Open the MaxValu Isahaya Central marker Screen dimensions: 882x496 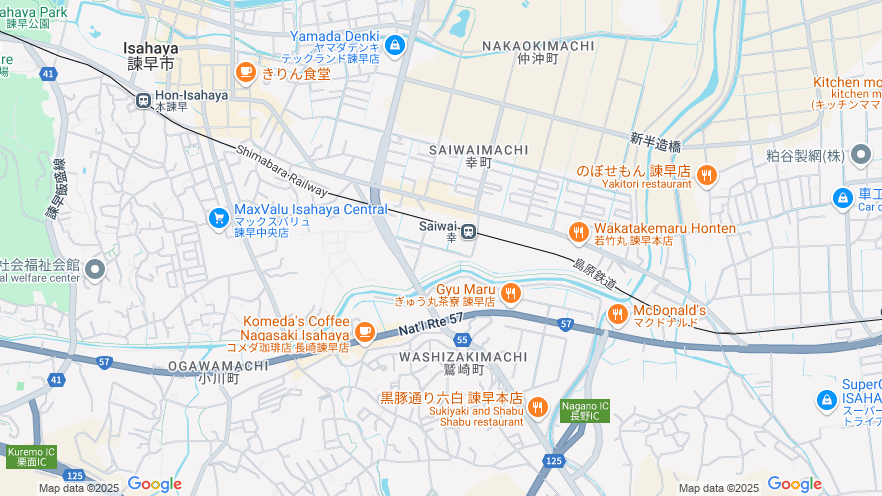pos(218,217)
